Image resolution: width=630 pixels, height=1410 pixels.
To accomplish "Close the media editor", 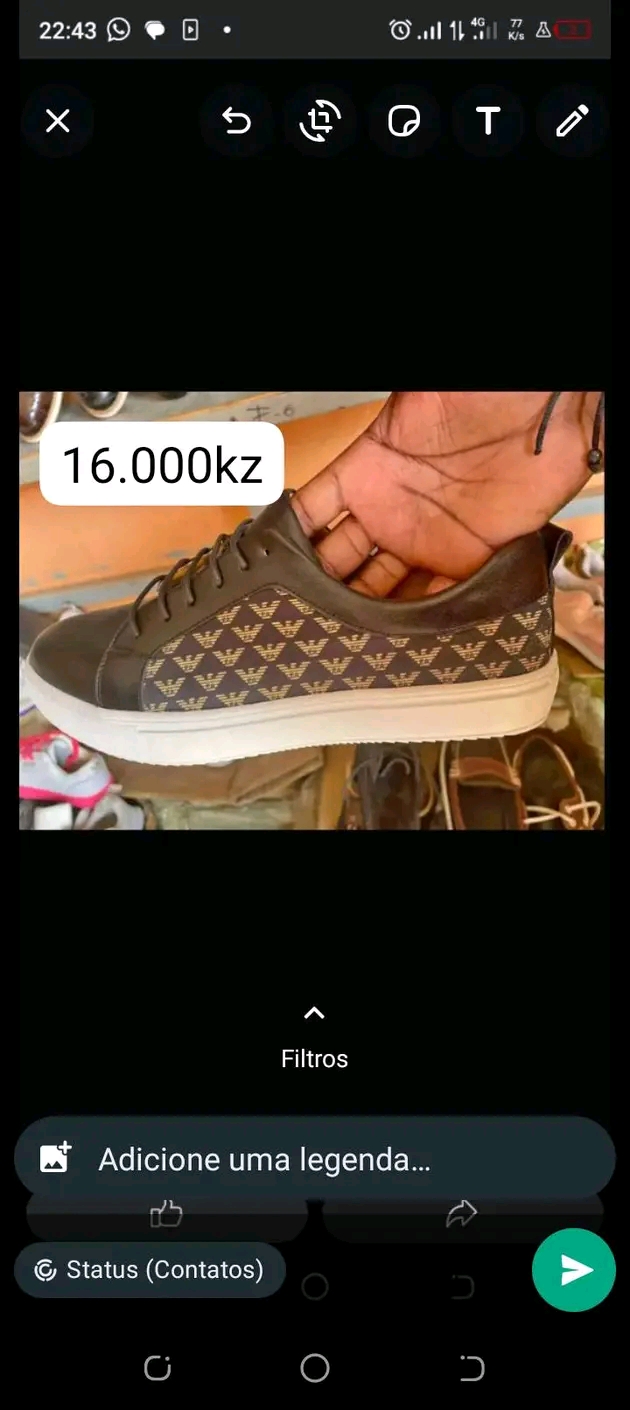I will click(58, 122).
